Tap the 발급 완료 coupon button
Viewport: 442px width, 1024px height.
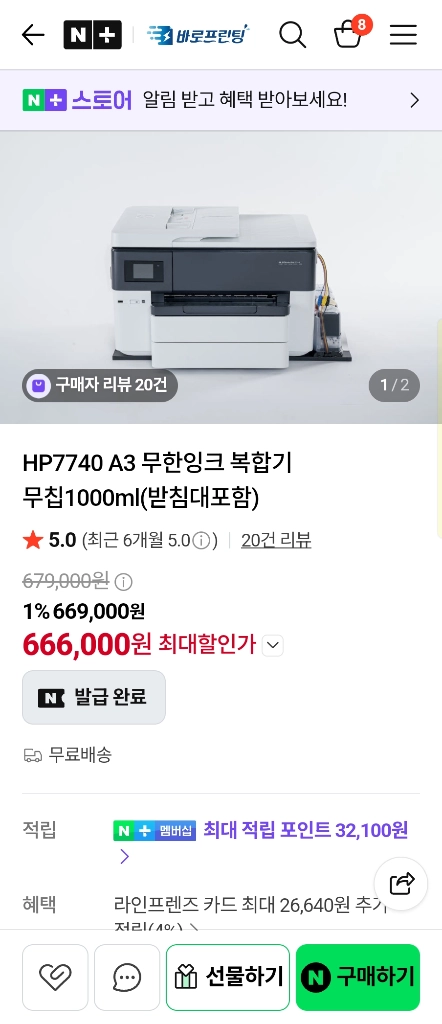point(94,697)
